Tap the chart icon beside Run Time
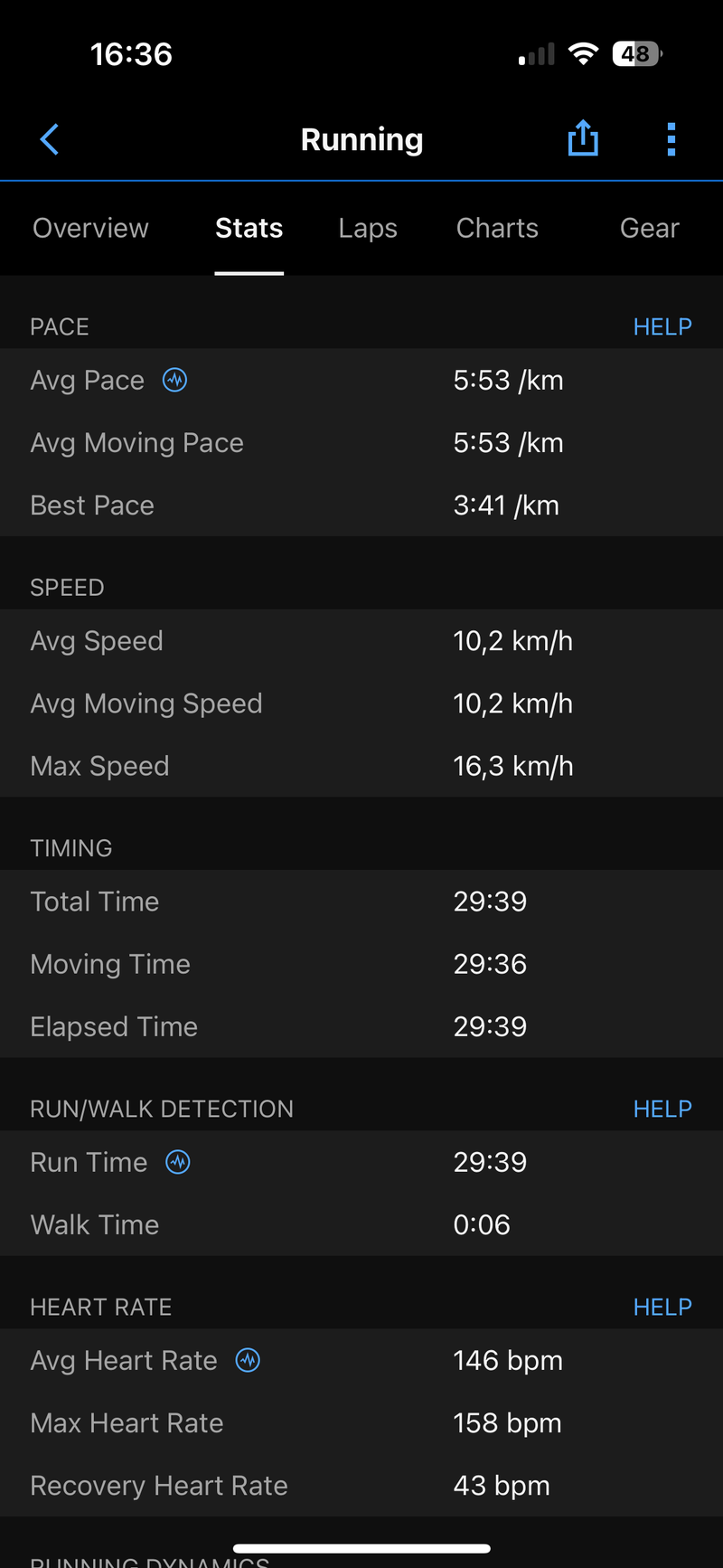The width and height of the screenshot is (723, 1568). point(178,1162)
